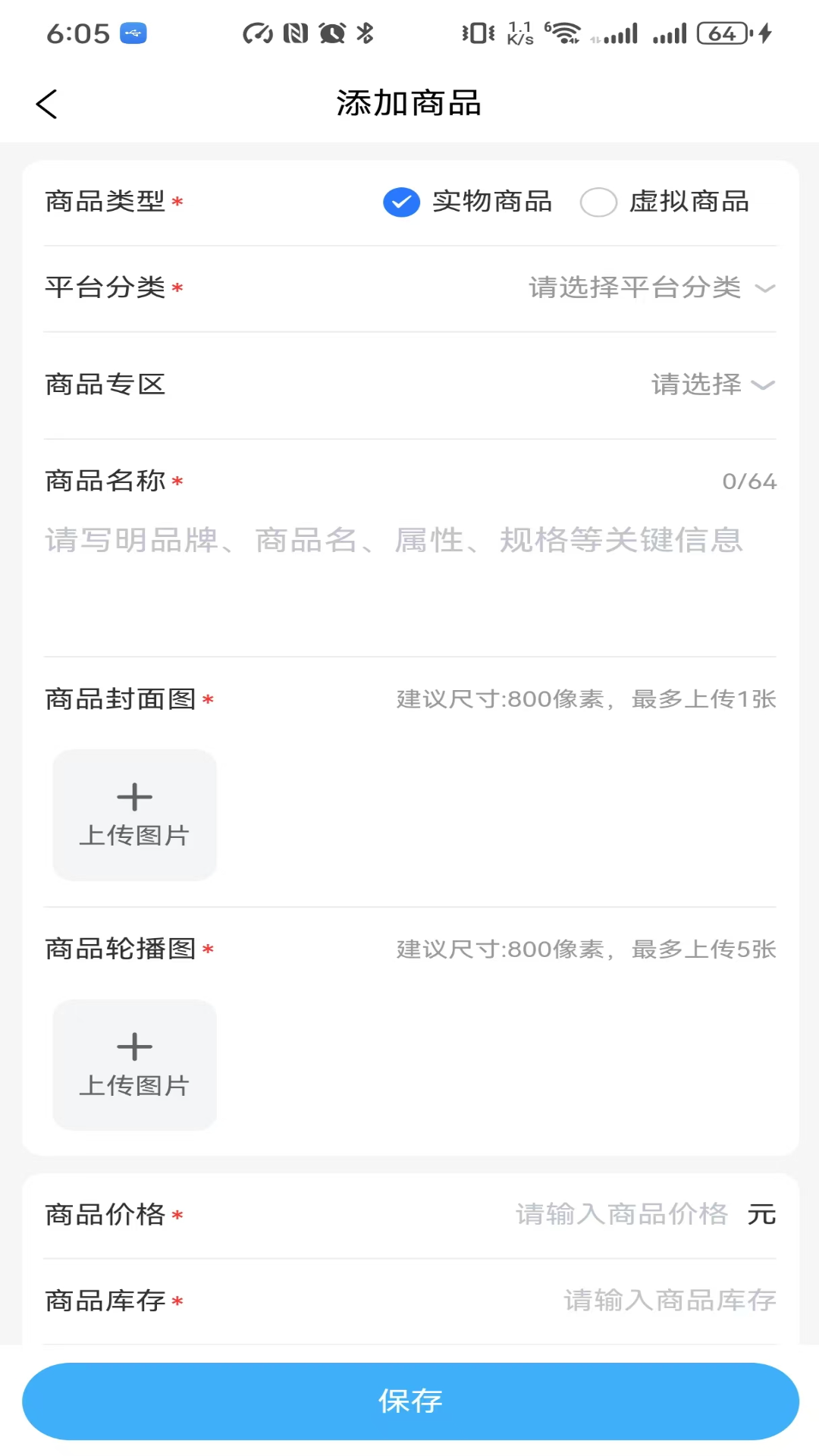This screenshot has width=819, height=1456.
Task: Tap the 0/64 character counter
Action: click(x=749, y=481)
